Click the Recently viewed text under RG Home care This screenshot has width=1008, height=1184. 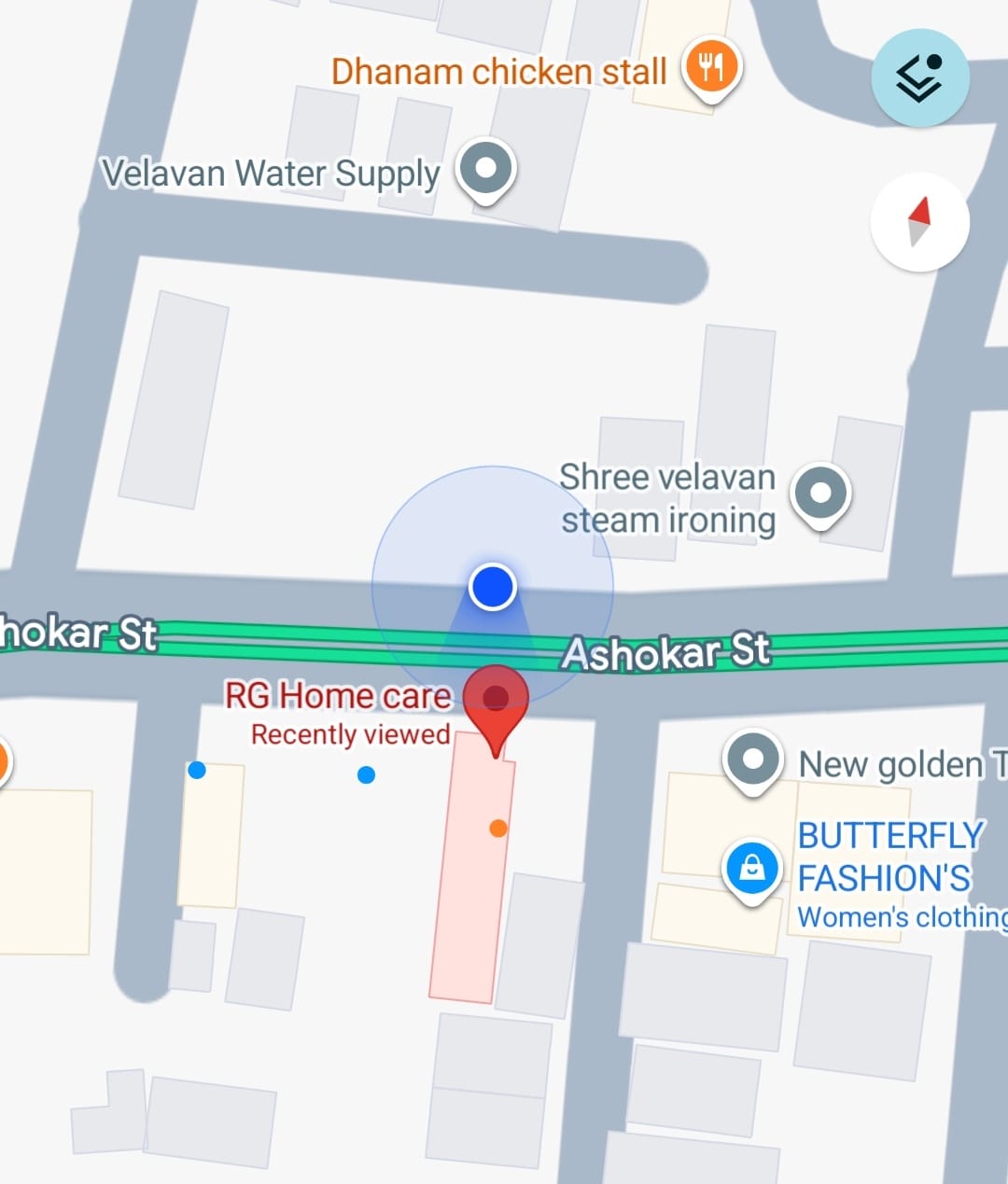[x=350, y=734]
